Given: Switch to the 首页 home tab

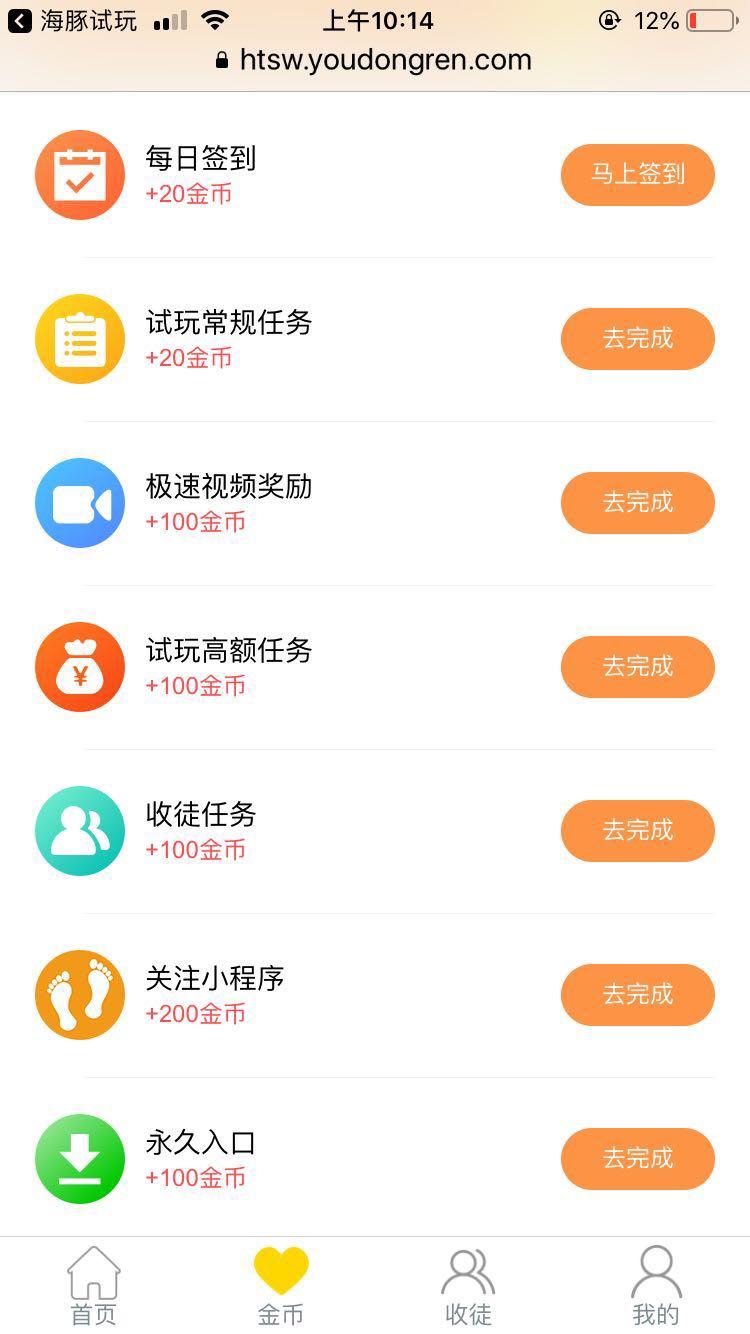Looking at the screenshot, I should (x=93, y=1285).
